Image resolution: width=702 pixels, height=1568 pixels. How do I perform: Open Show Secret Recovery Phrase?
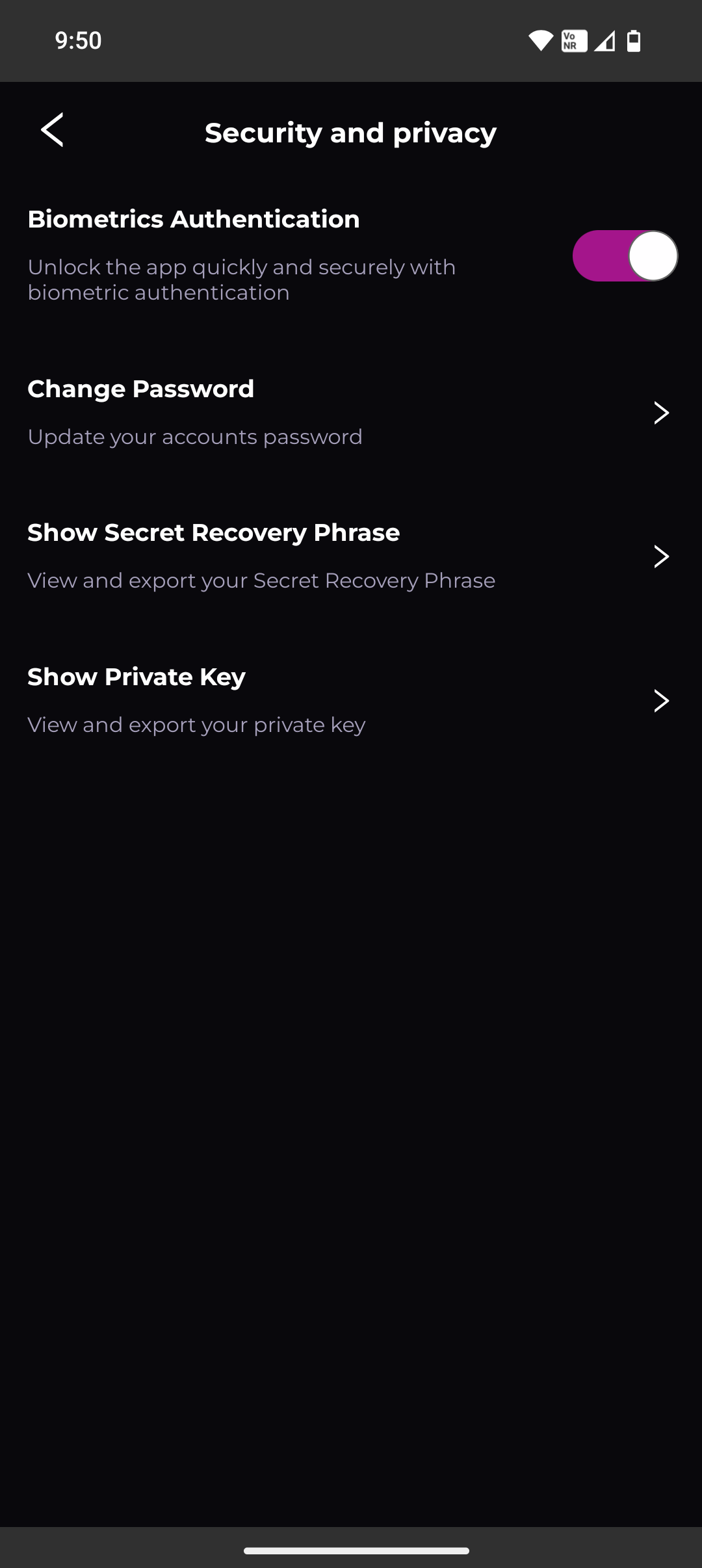coord(351,556)
